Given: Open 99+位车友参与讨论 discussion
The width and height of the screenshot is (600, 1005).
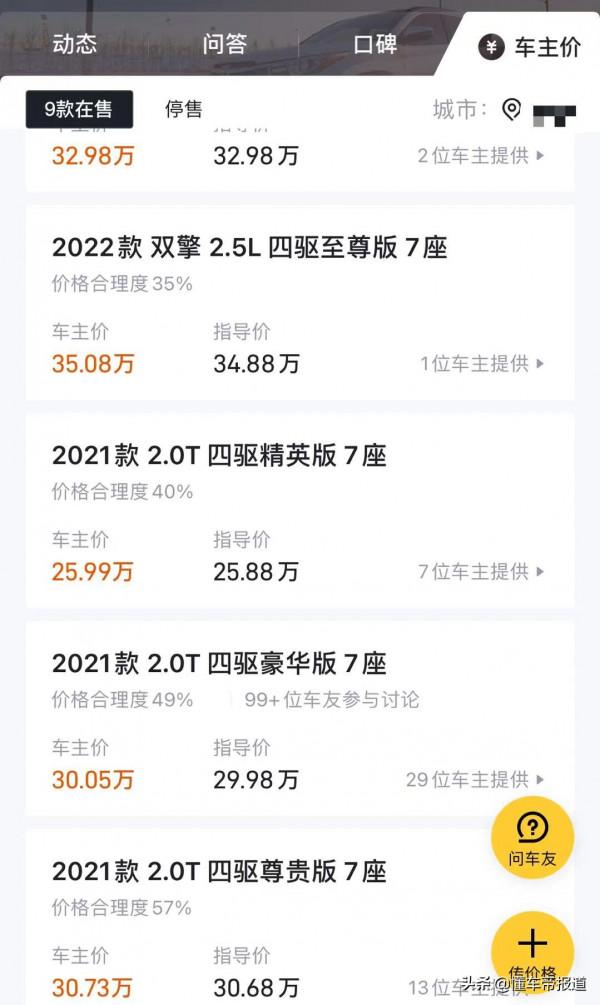Looking at the screenshot, I should tap(332, 700).
